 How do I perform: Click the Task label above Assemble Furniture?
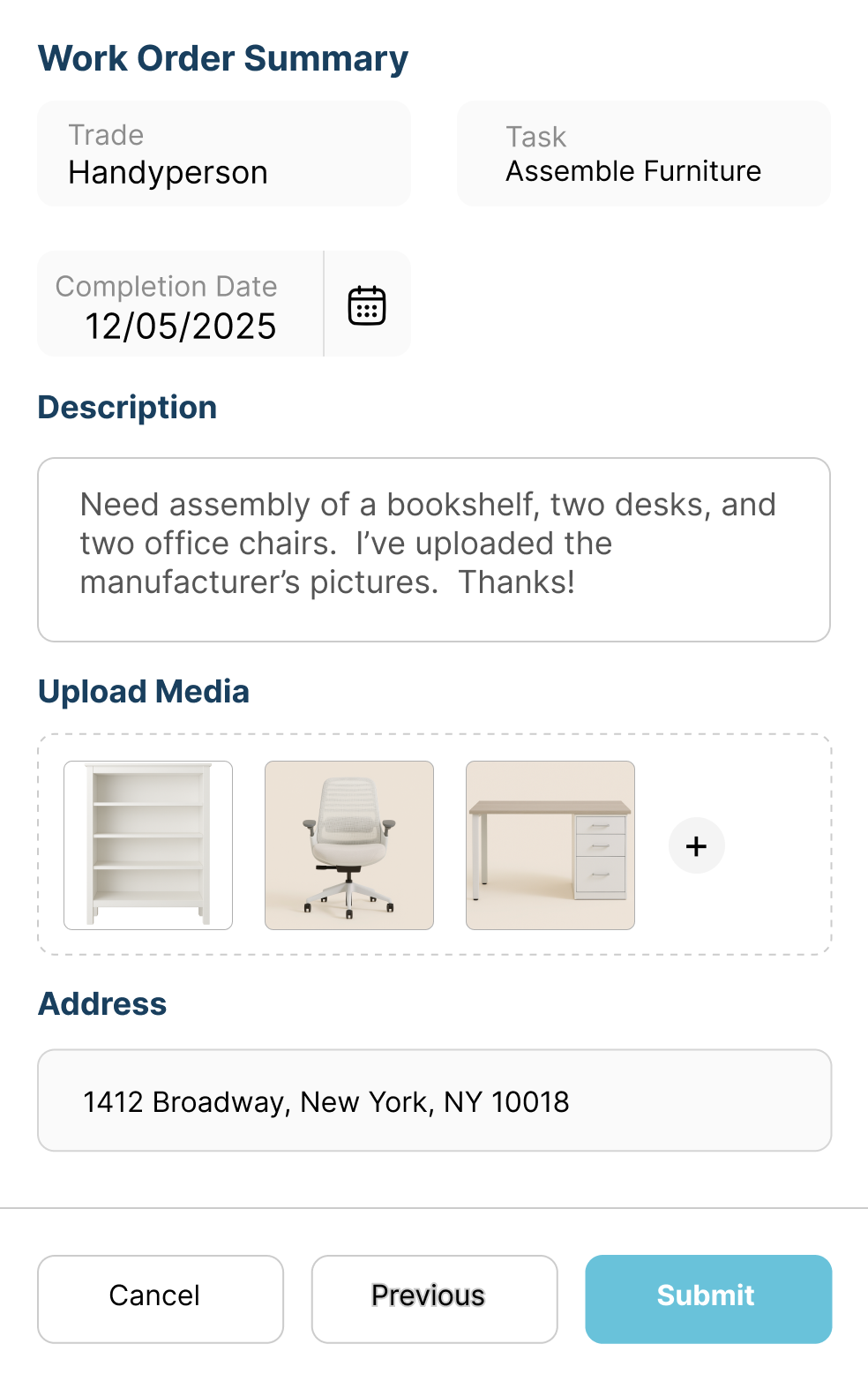(x=535, y=137)
